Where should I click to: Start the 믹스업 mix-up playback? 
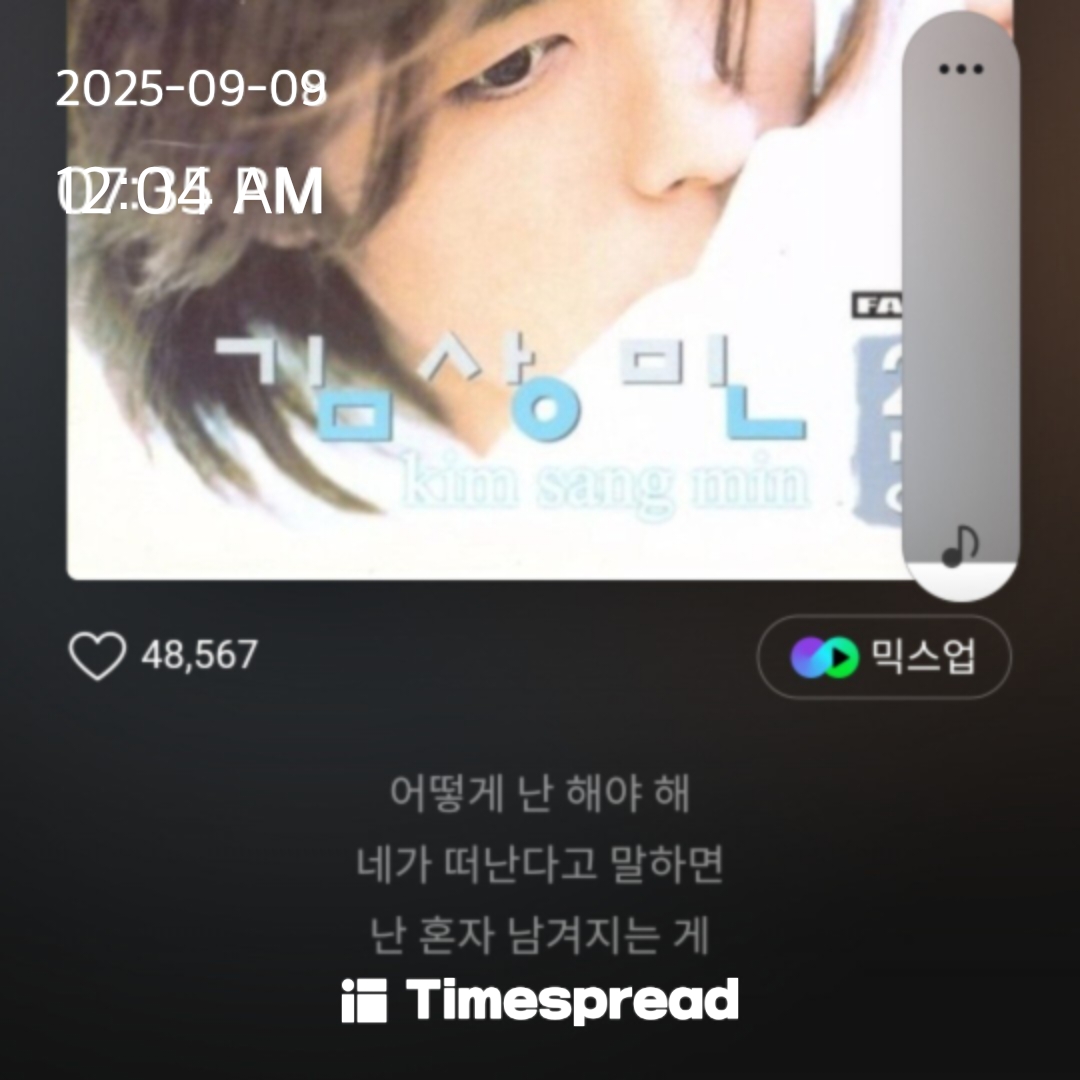[884, 656]
